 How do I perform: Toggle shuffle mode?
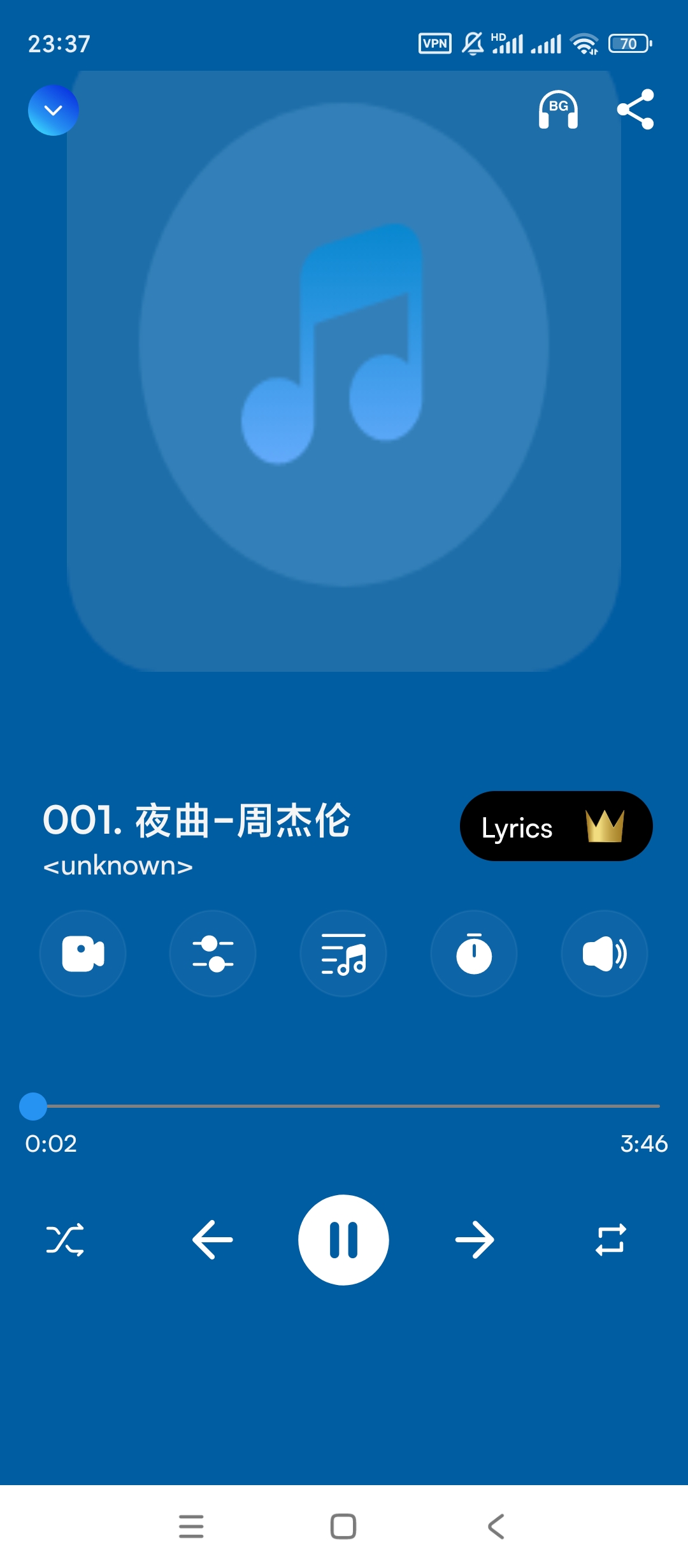coord(65,1240)
